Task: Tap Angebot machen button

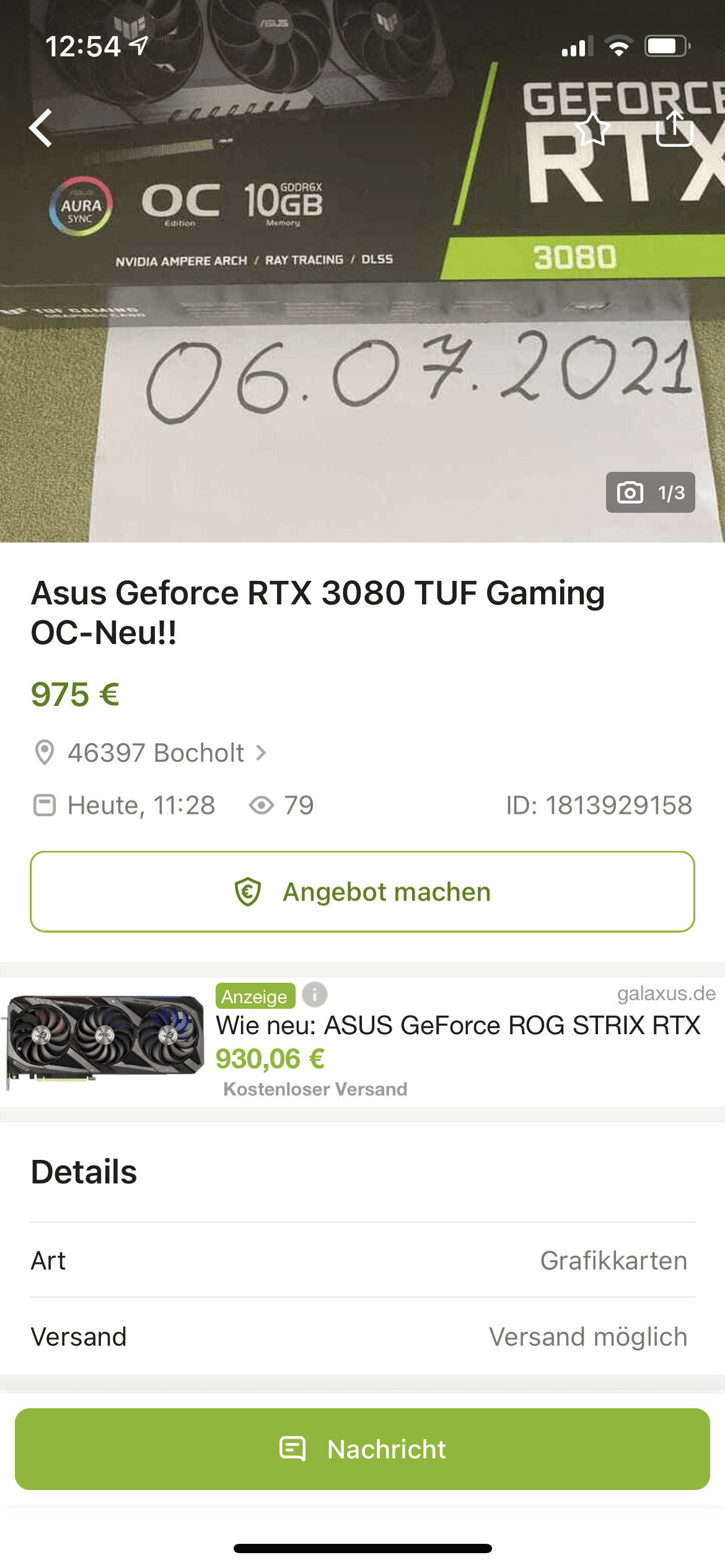Action: 362,892
